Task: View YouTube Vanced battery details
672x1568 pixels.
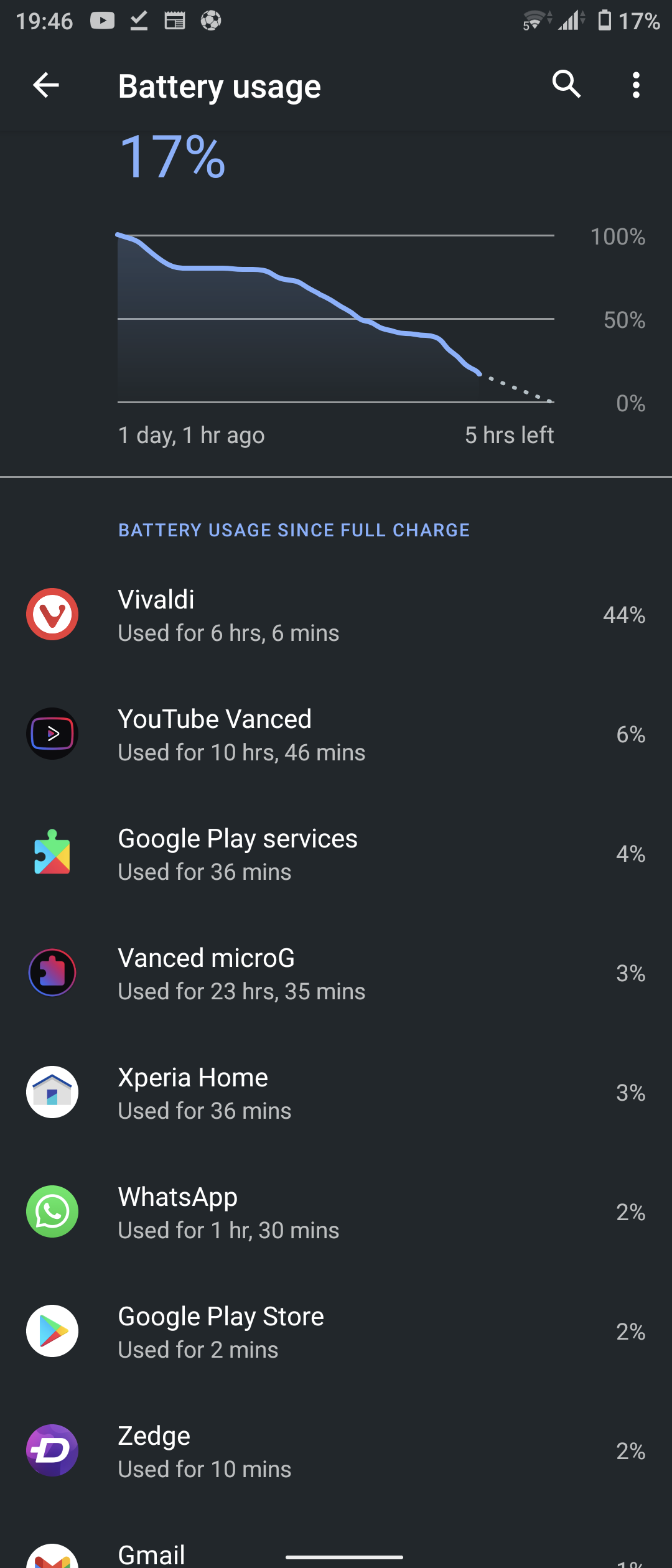Action: point(336,734)
